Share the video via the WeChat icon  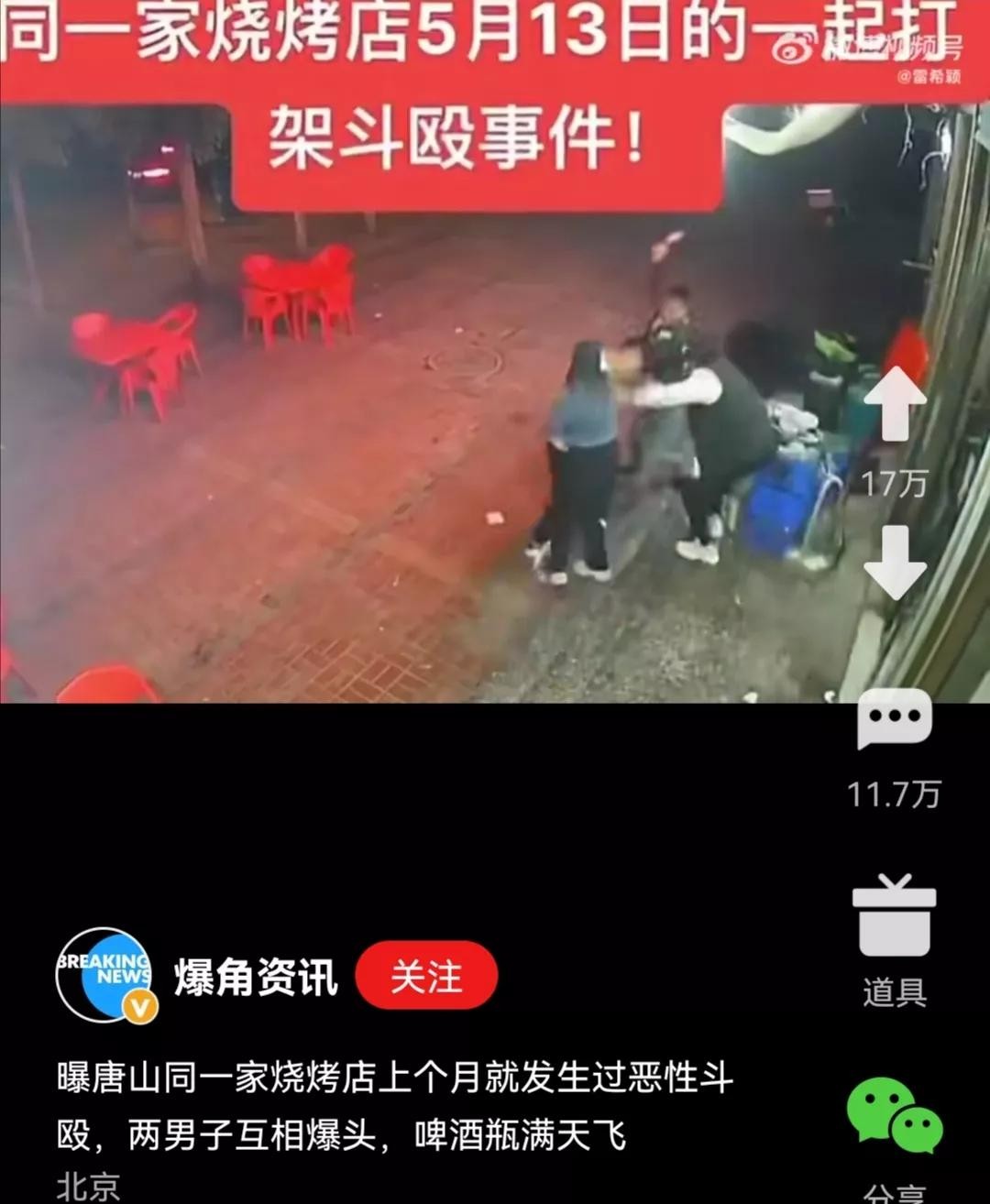pyautogui.click(x=895, y=1115)
